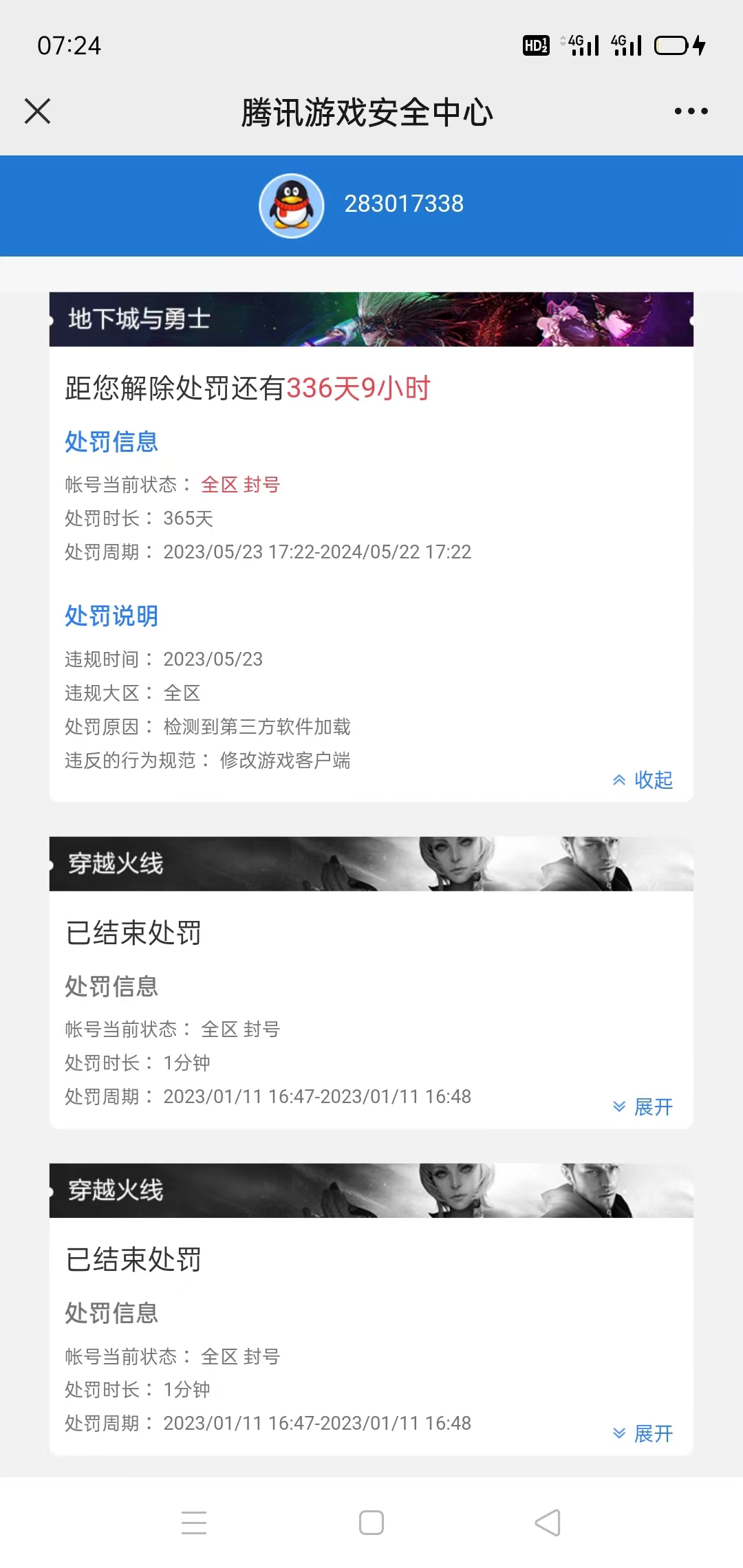Expand the first 穿越火线 penalty card
The width and height of the screenshot is (743, 1568).
point(643,1107)
